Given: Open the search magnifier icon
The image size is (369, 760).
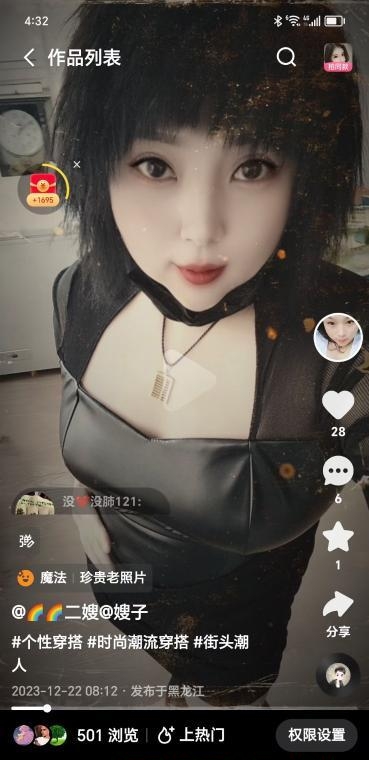Looking at the screenshot, I should (x=286, y=58).
